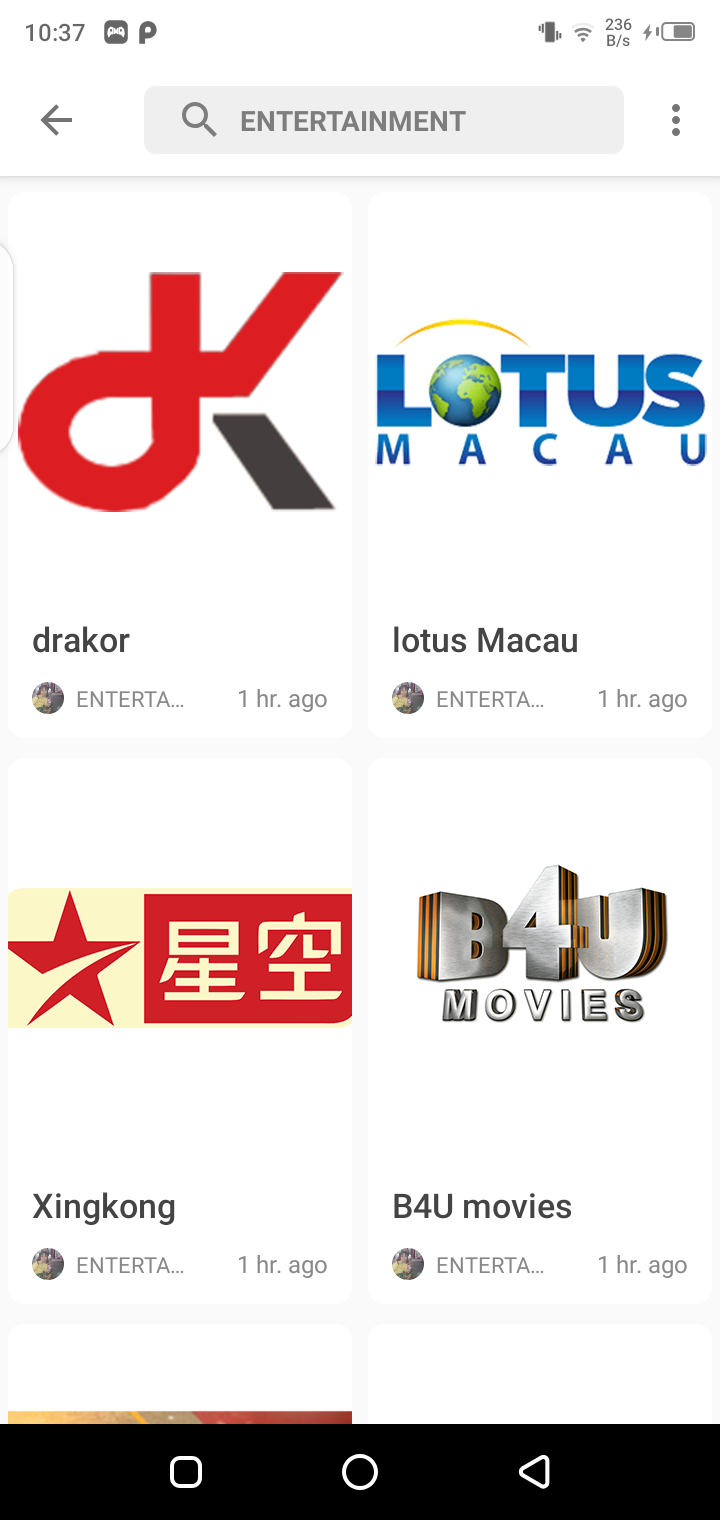Open the lotus Macau channel card

pyautogui.click(x=540, y=465)
